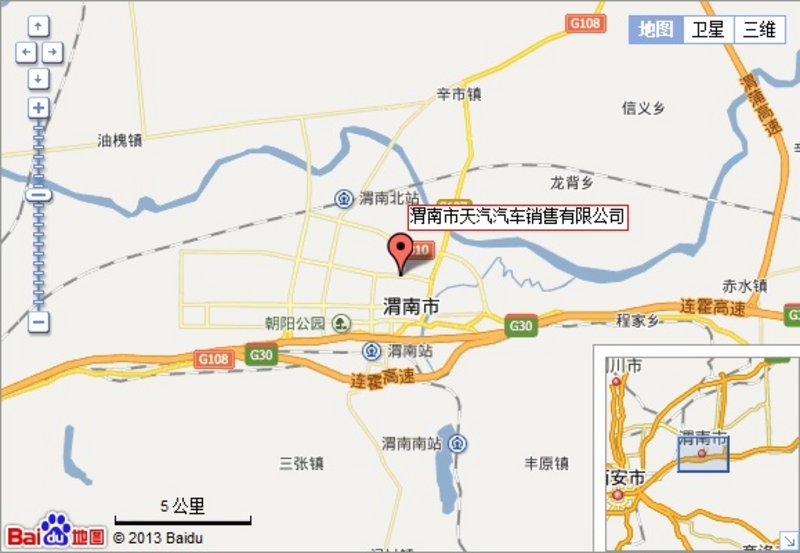
Task: Pan the map up
Action: 38,26
